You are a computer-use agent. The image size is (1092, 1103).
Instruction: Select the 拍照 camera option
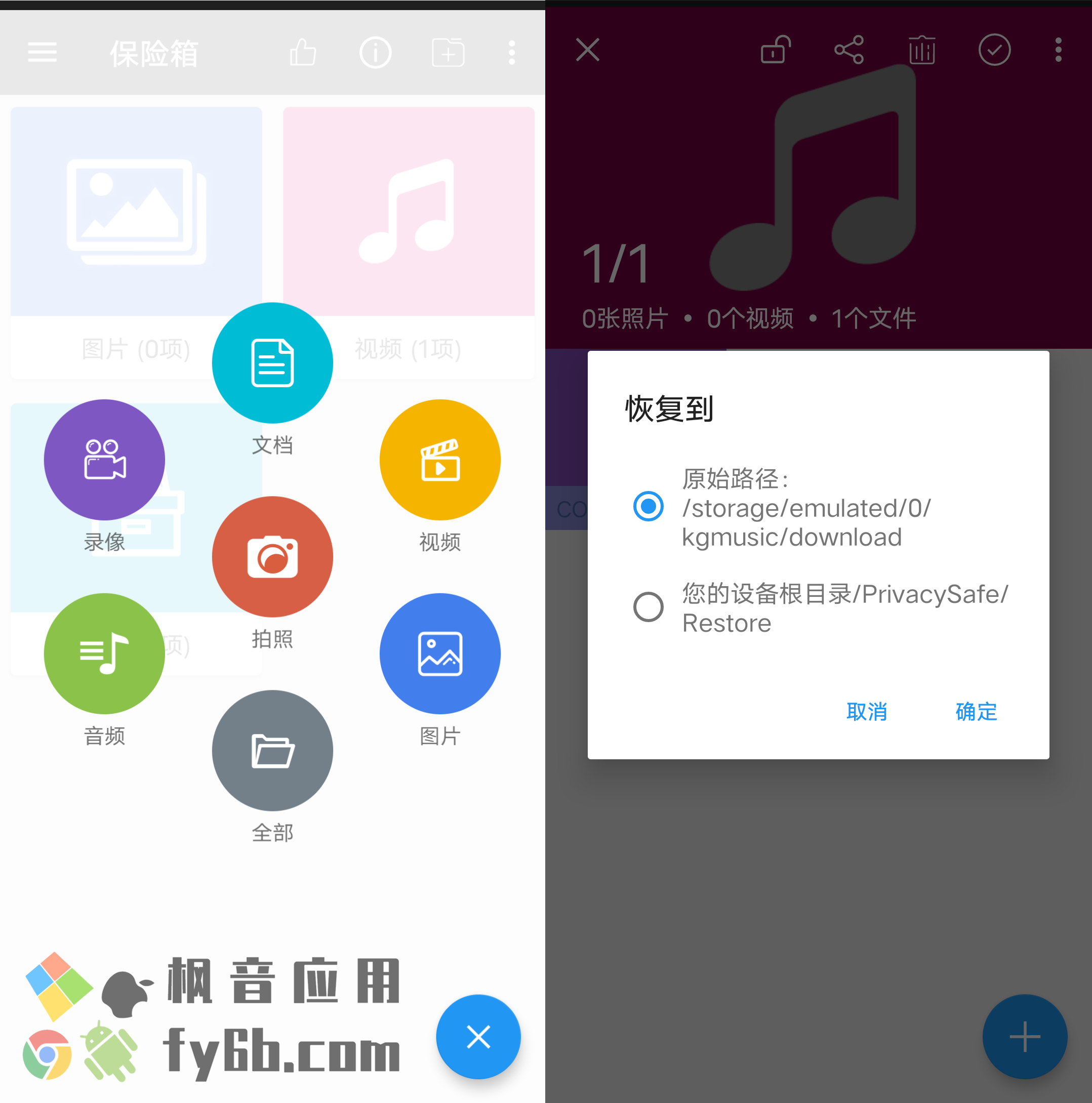[272, 557]
